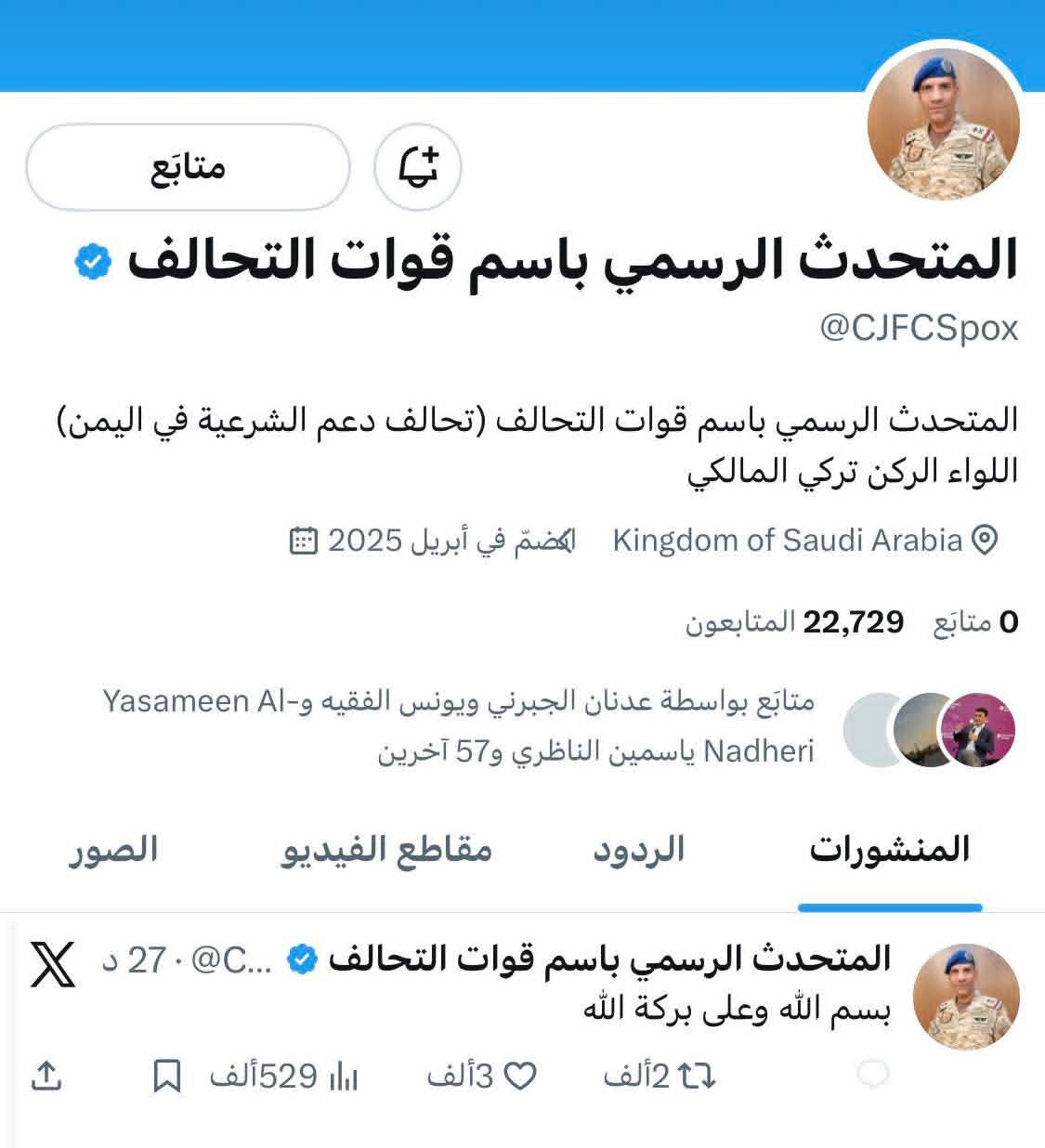Switch to the مقاطع الفيديو tab
This screenshot has height=1148, width=1045.
coord(386,849)
